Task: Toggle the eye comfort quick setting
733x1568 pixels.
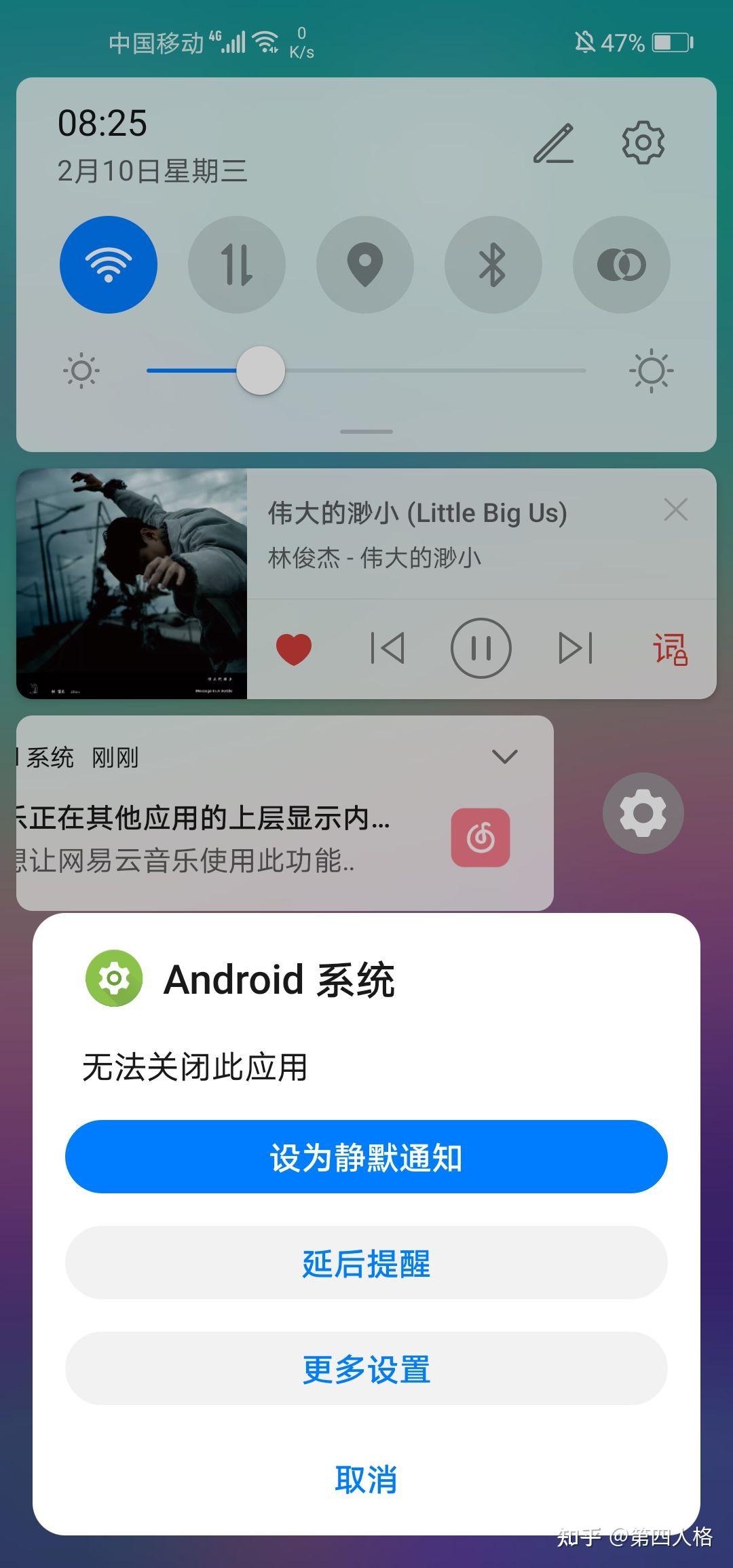Action: pyautogui.click(x=622, y=265)
